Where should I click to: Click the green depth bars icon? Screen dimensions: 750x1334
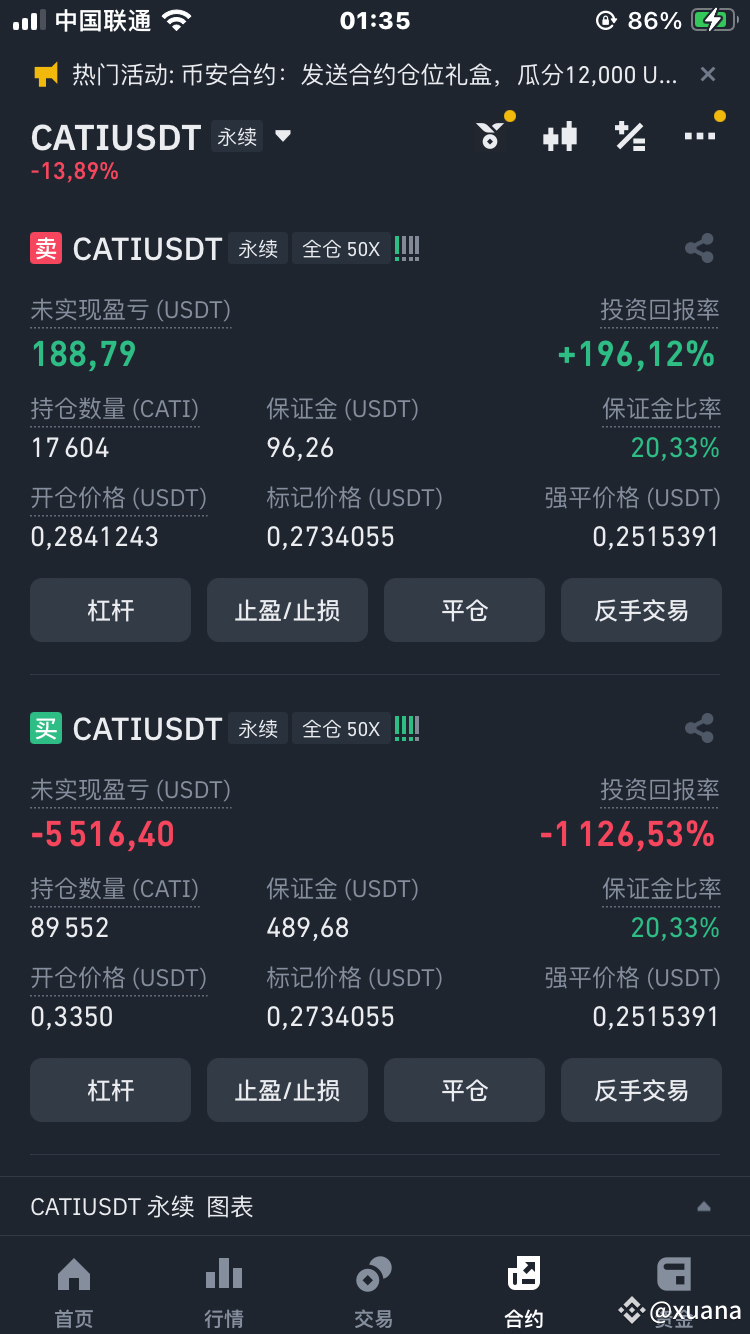(407, 248)
